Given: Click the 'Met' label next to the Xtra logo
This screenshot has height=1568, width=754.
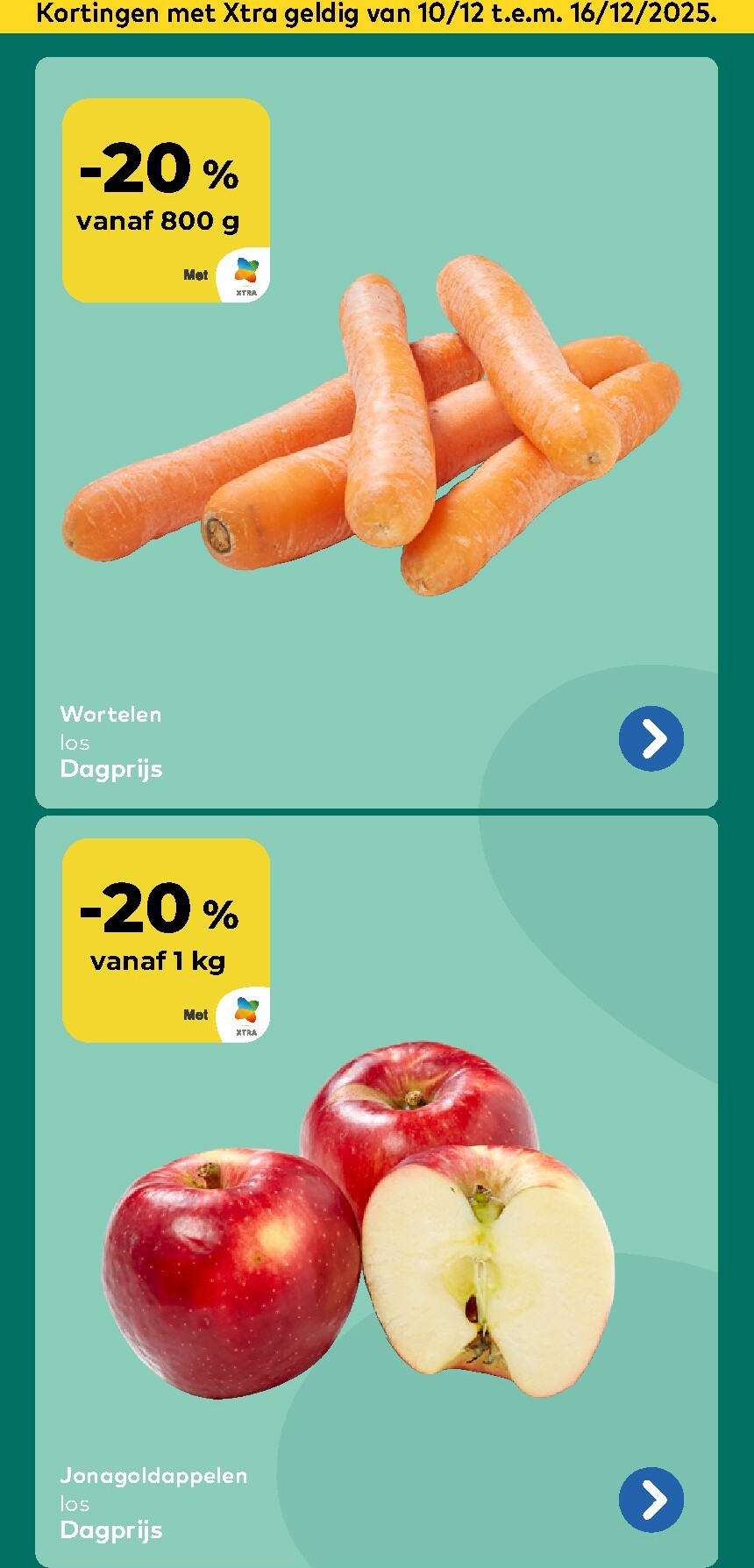Looking at the screenshot, I should click(x=196, y=274).
